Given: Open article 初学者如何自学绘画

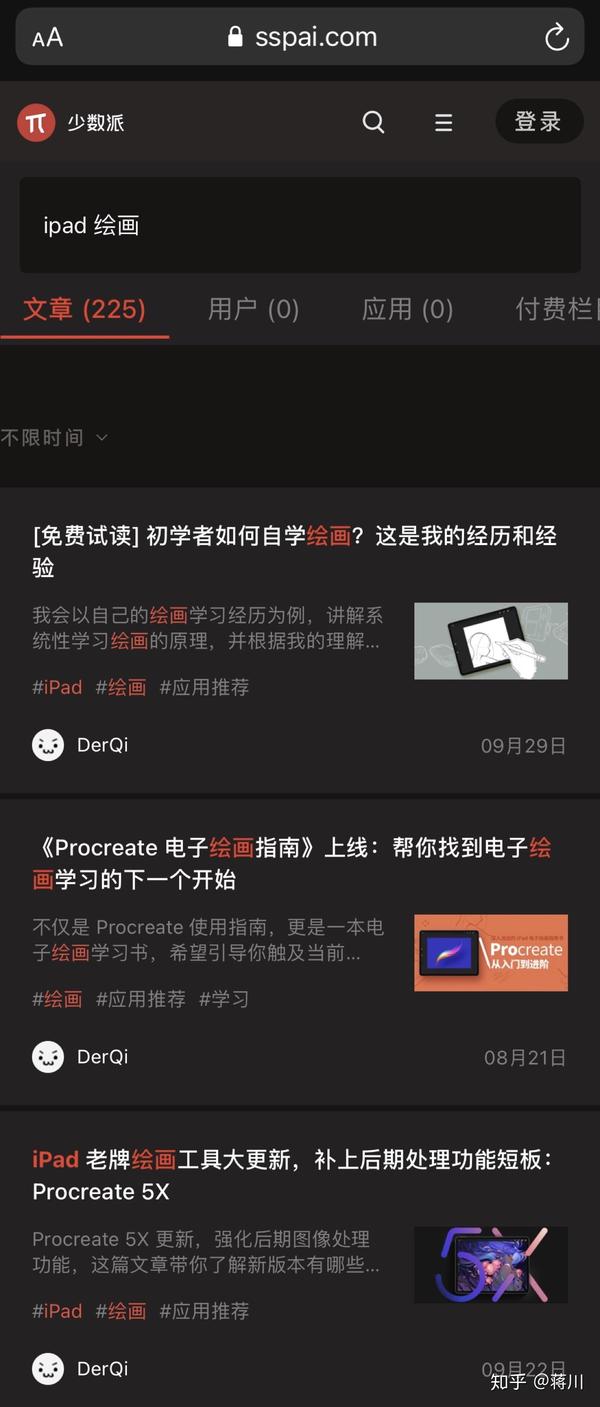Looking at the screenshot, I should tap(294, 551).
